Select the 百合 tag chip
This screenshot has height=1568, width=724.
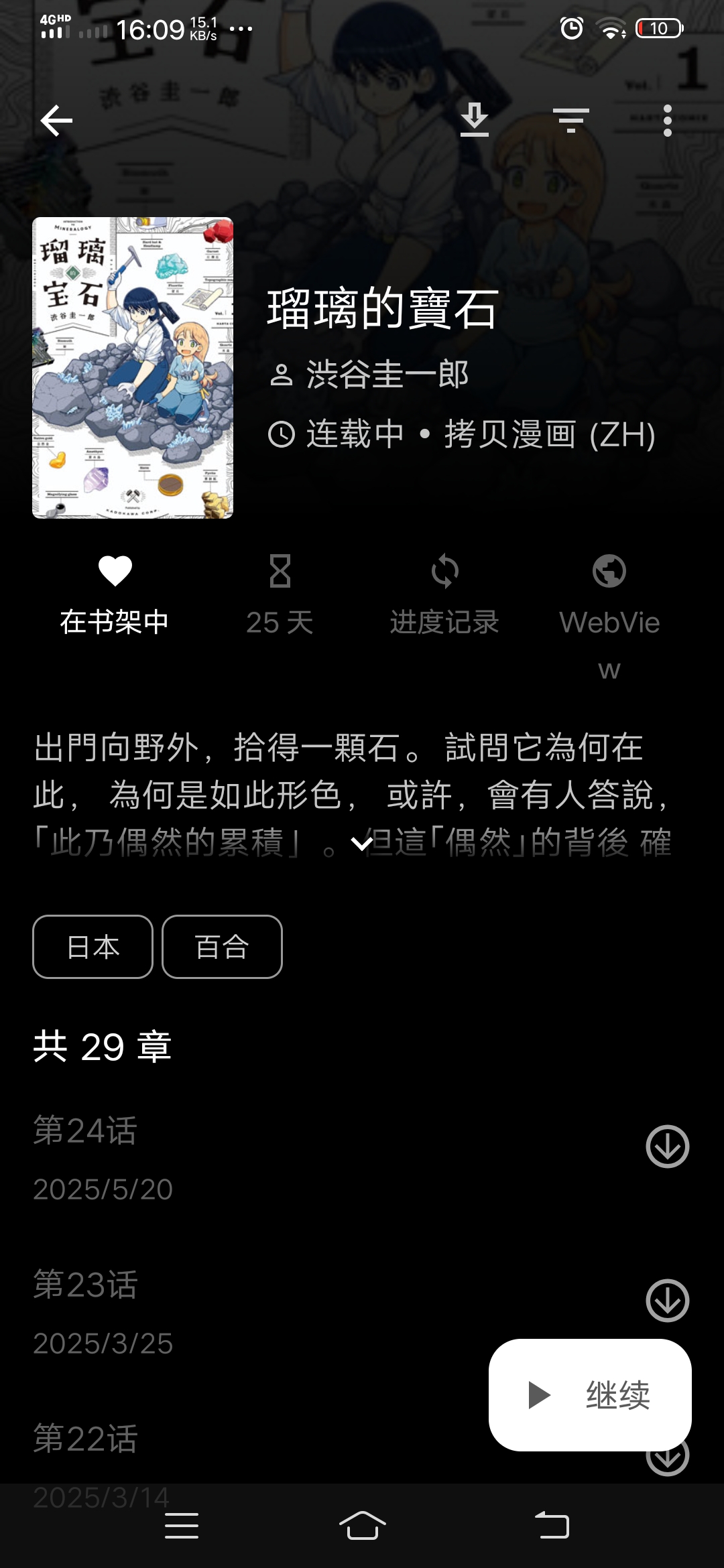(x=222, y=947)
